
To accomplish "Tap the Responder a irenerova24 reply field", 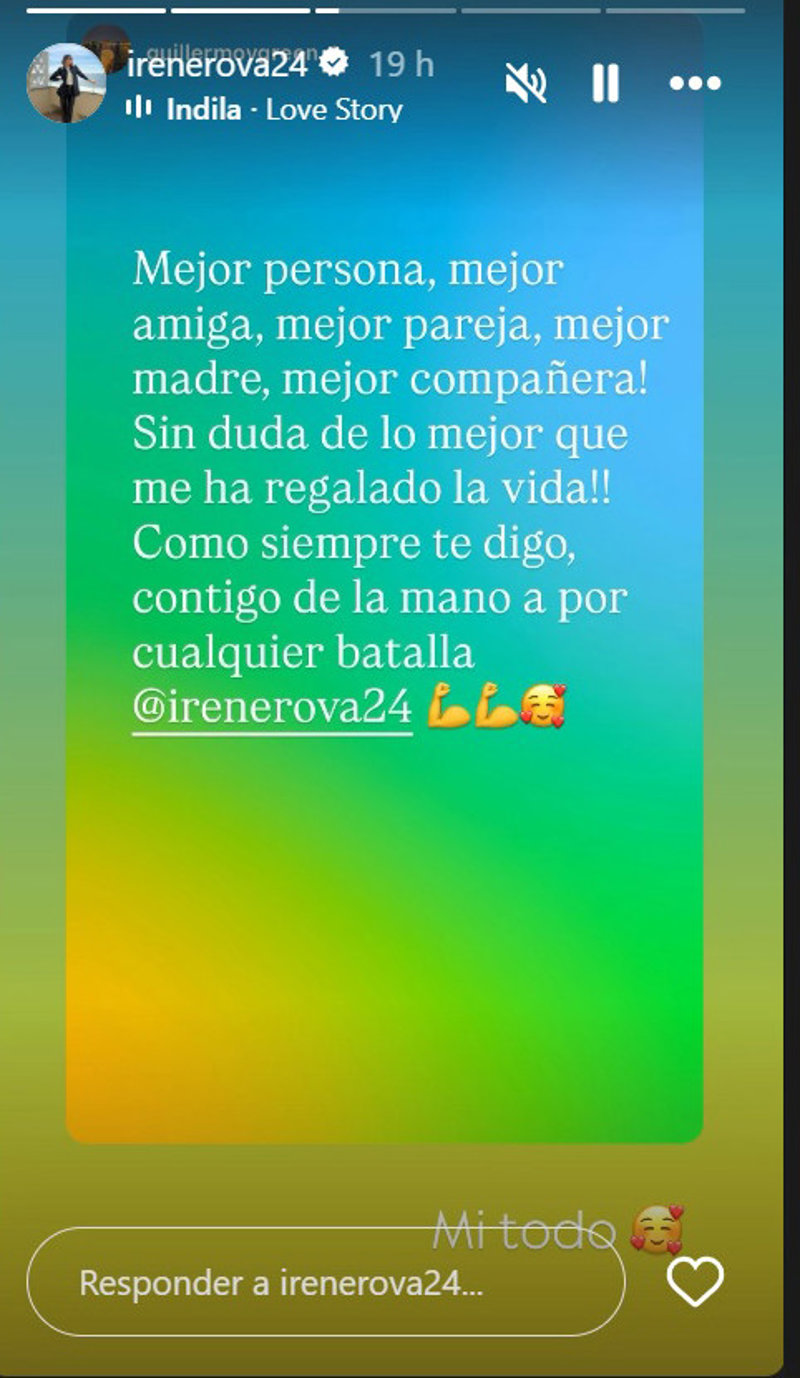I will pyautogui.click(x=325, y=1283).
